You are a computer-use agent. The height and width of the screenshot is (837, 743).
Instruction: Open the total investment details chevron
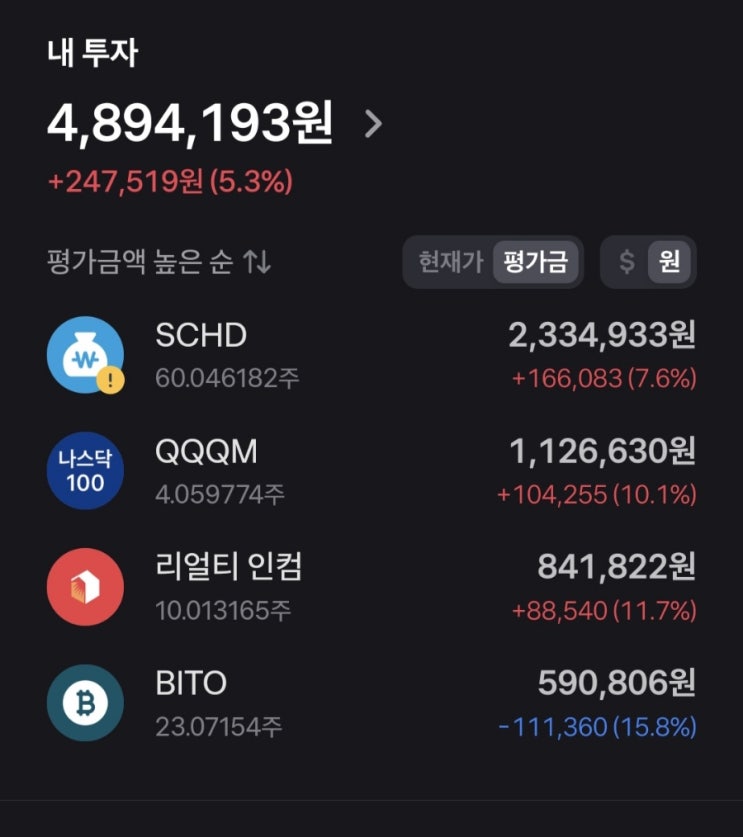[374, 124]
